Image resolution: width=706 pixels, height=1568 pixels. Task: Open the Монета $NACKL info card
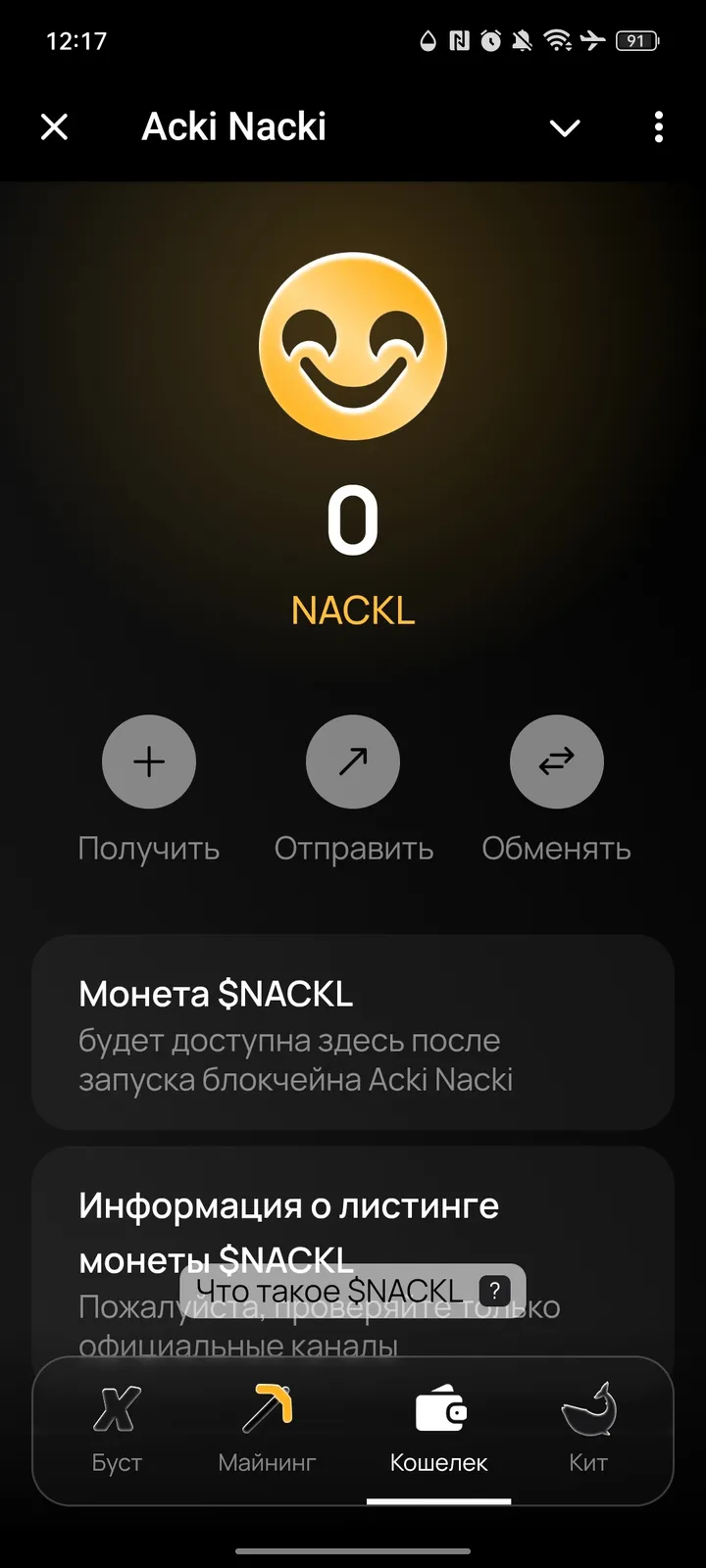coord(353,1034)
